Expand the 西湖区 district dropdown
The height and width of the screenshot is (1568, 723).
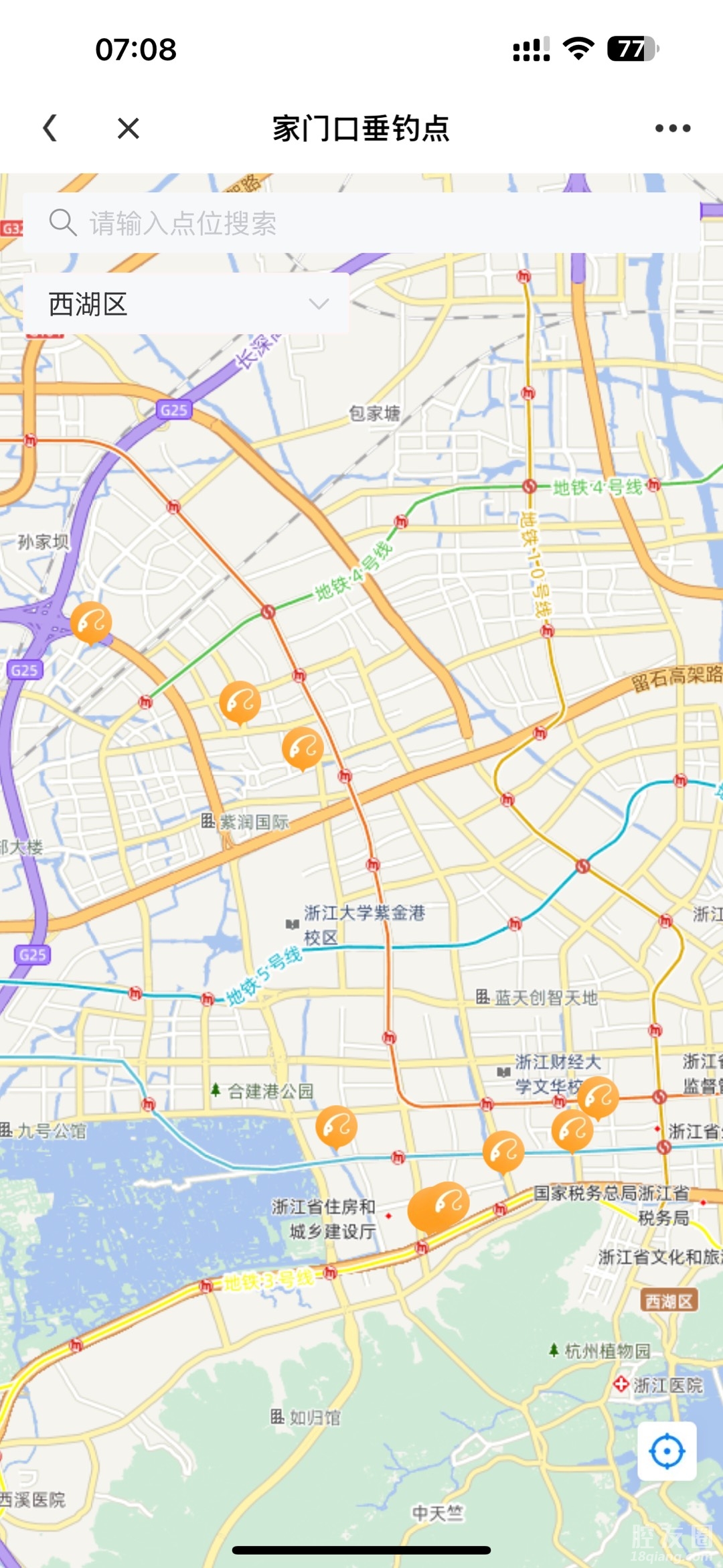[x=186, y=304]
